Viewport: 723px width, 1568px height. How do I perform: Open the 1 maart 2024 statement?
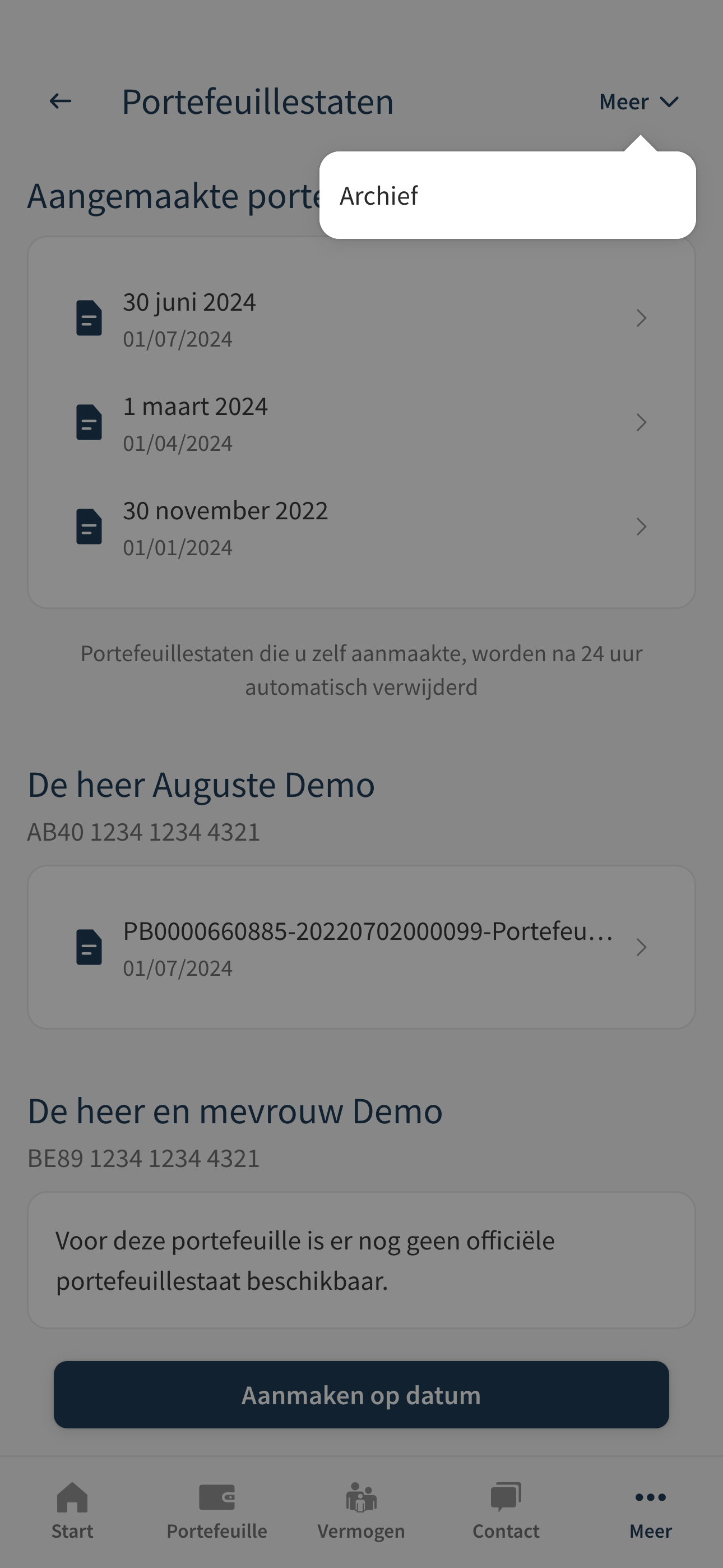361,423
